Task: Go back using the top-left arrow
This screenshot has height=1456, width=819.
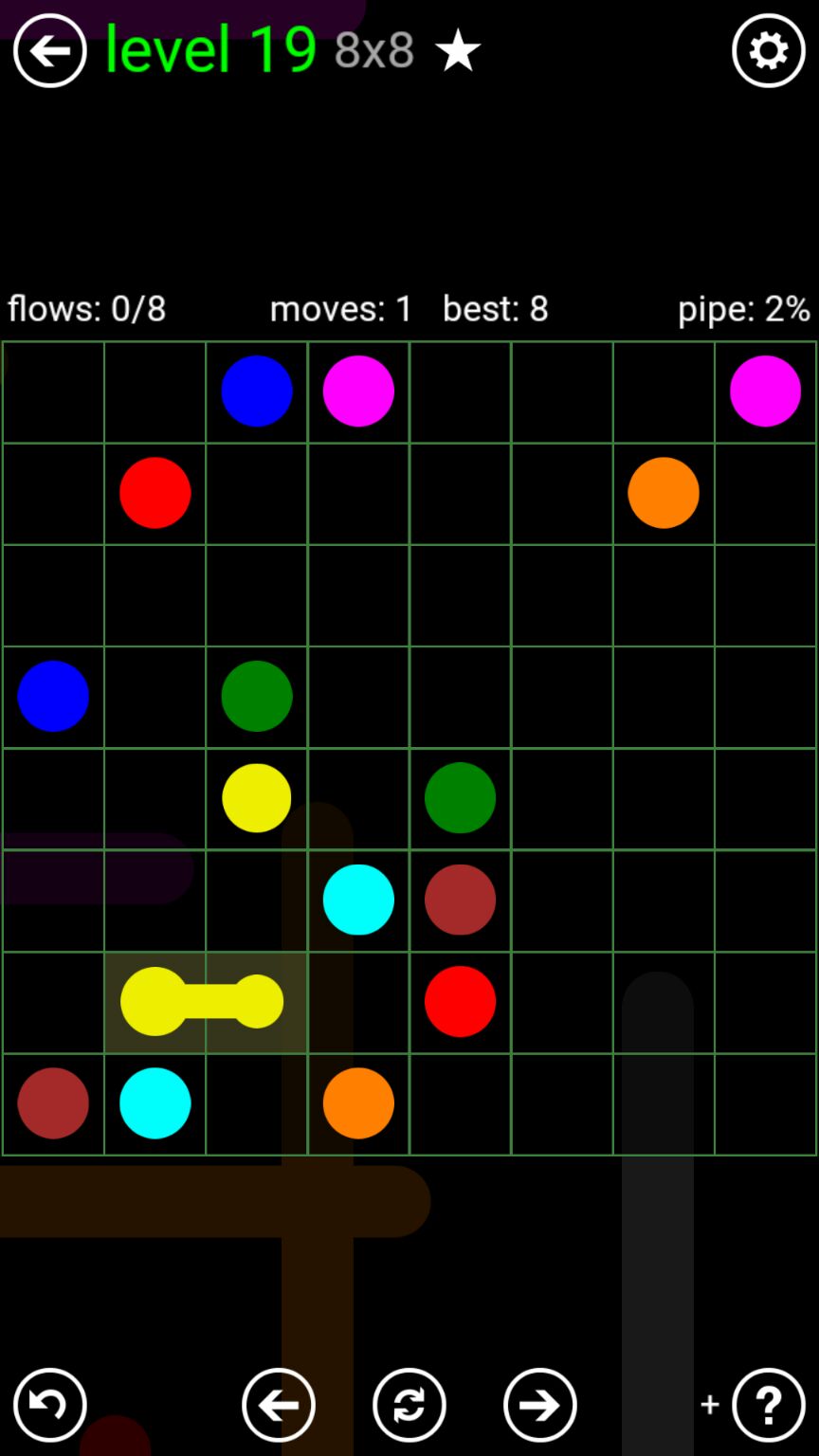Action: pyautogui.click(x=49, y=51)
